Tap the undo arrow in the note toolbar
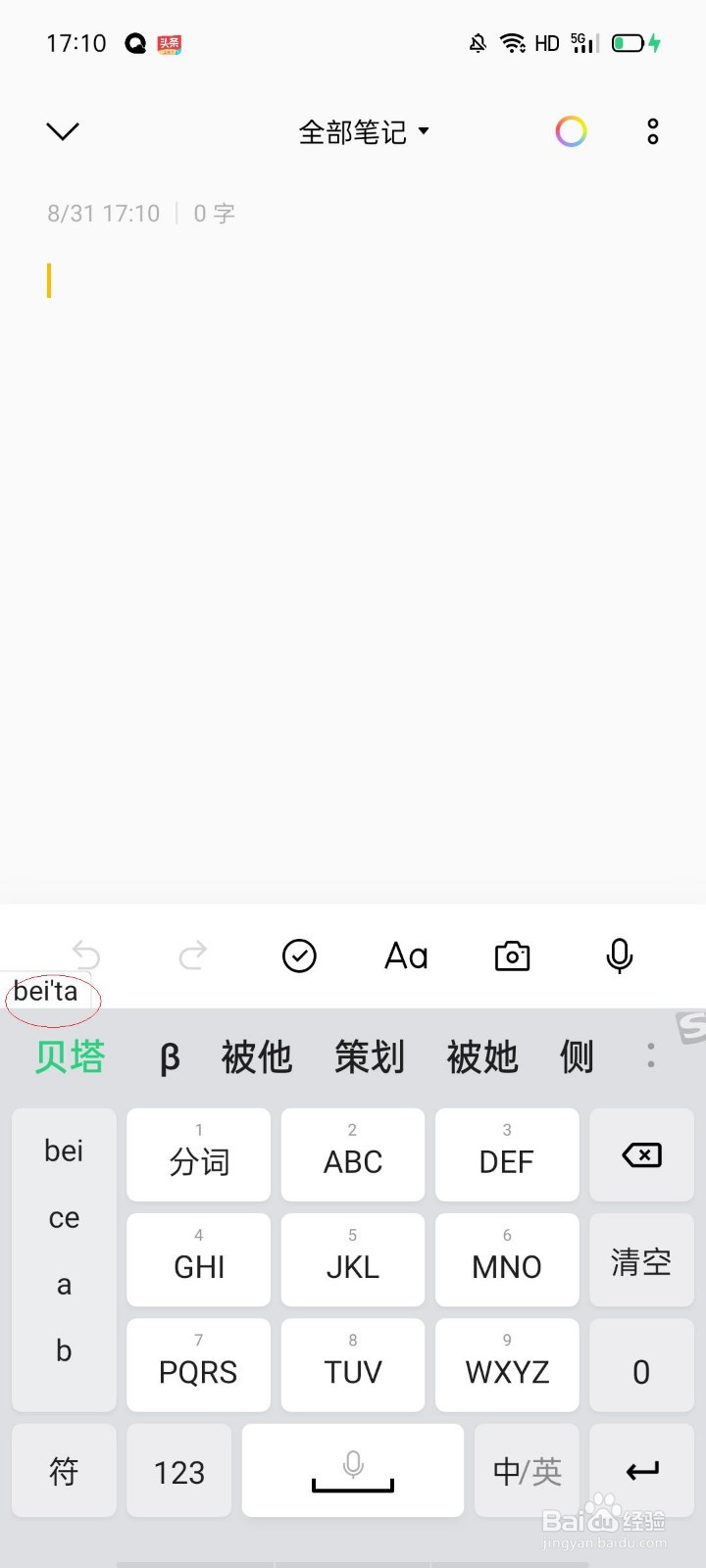This screenshot has width=706, height=1568. pyautogui.click(x=86, y=955)
